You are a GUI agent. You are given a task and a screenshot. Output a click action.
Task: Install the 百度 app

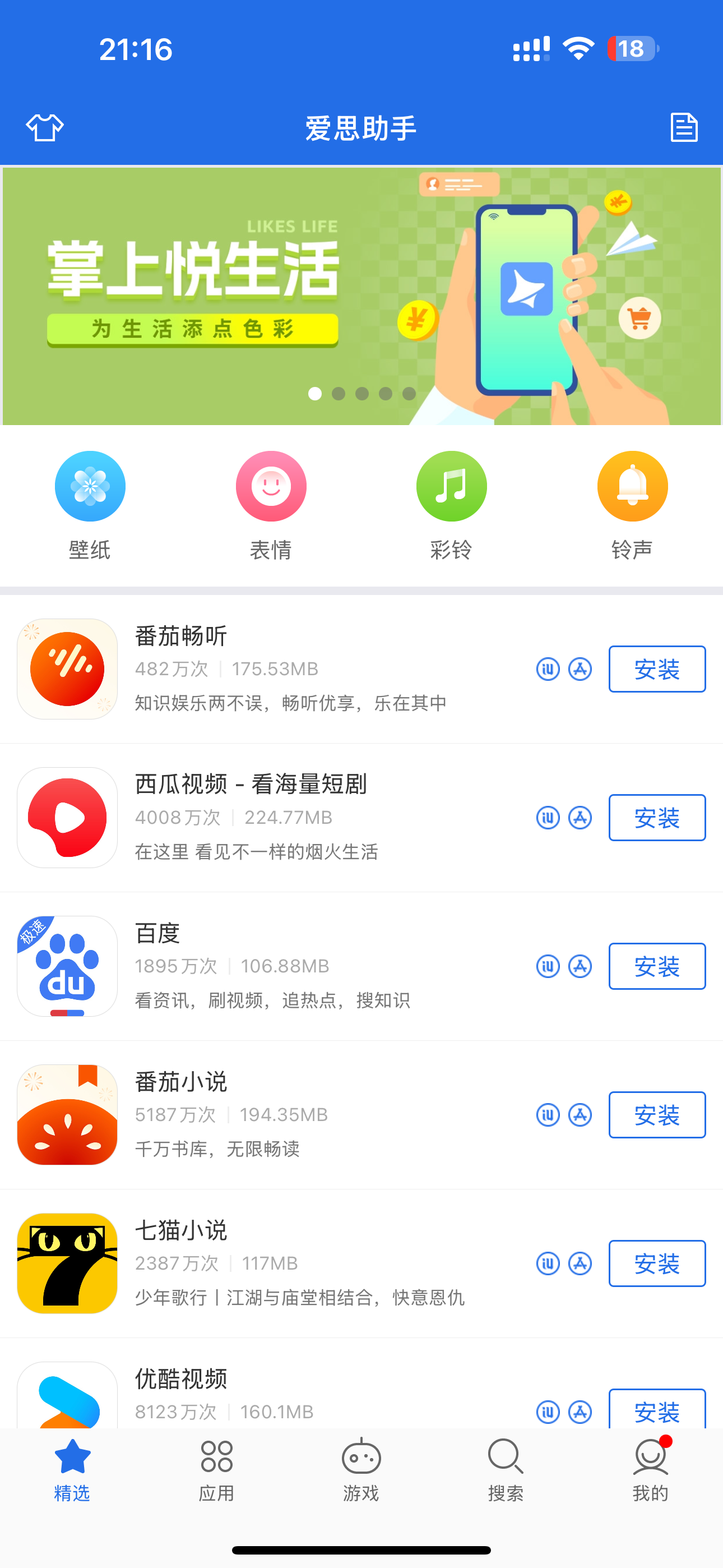[657, 967]
